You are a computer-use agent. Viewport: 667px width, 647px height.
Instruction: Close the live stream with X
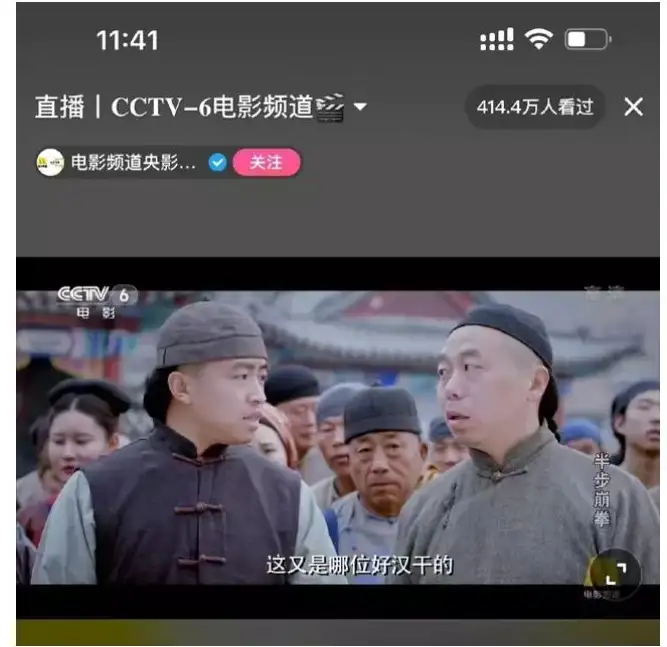(x=633, y=107)
